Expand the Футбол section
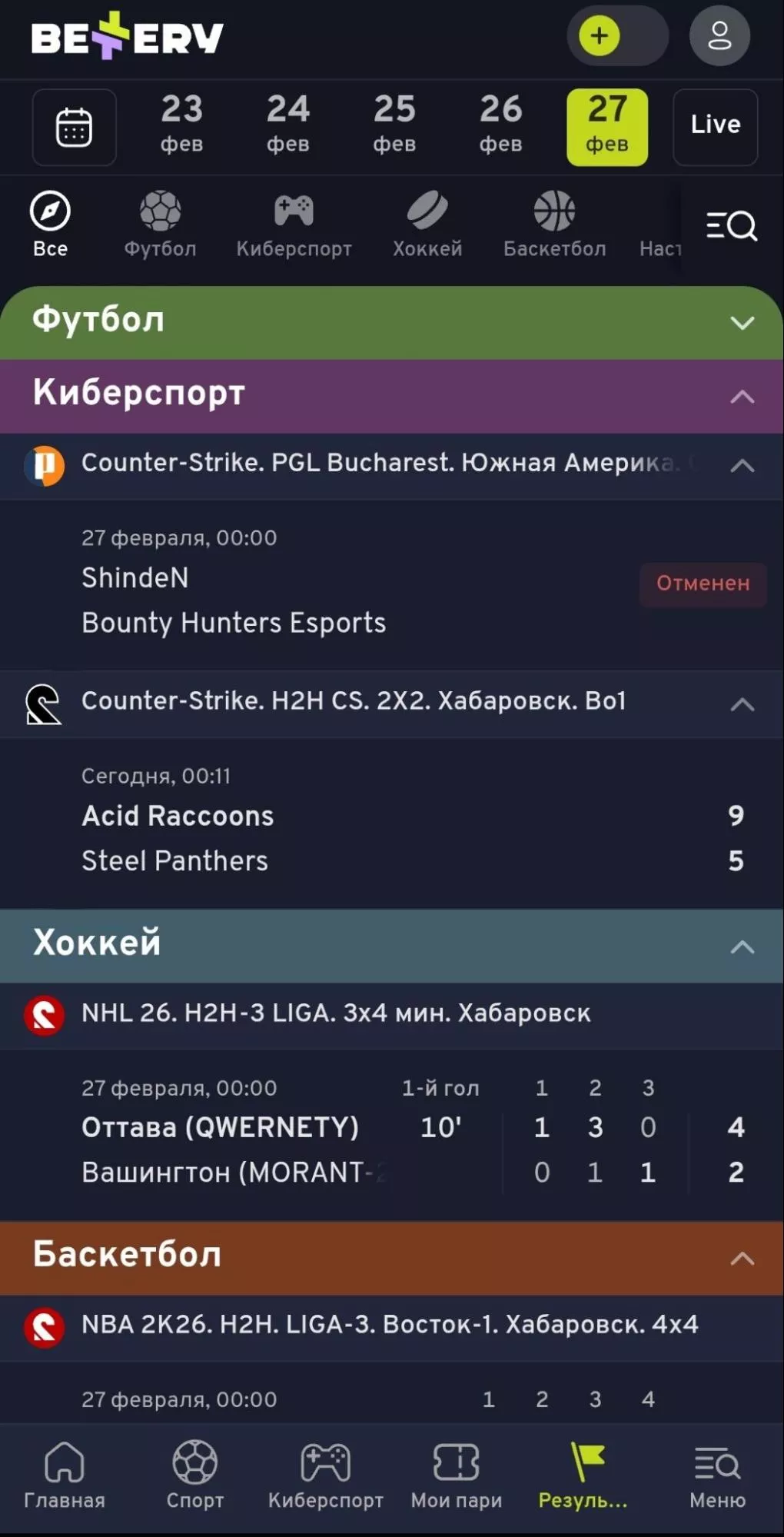Viewport: 784px width, 1537px height. [741, 323]
